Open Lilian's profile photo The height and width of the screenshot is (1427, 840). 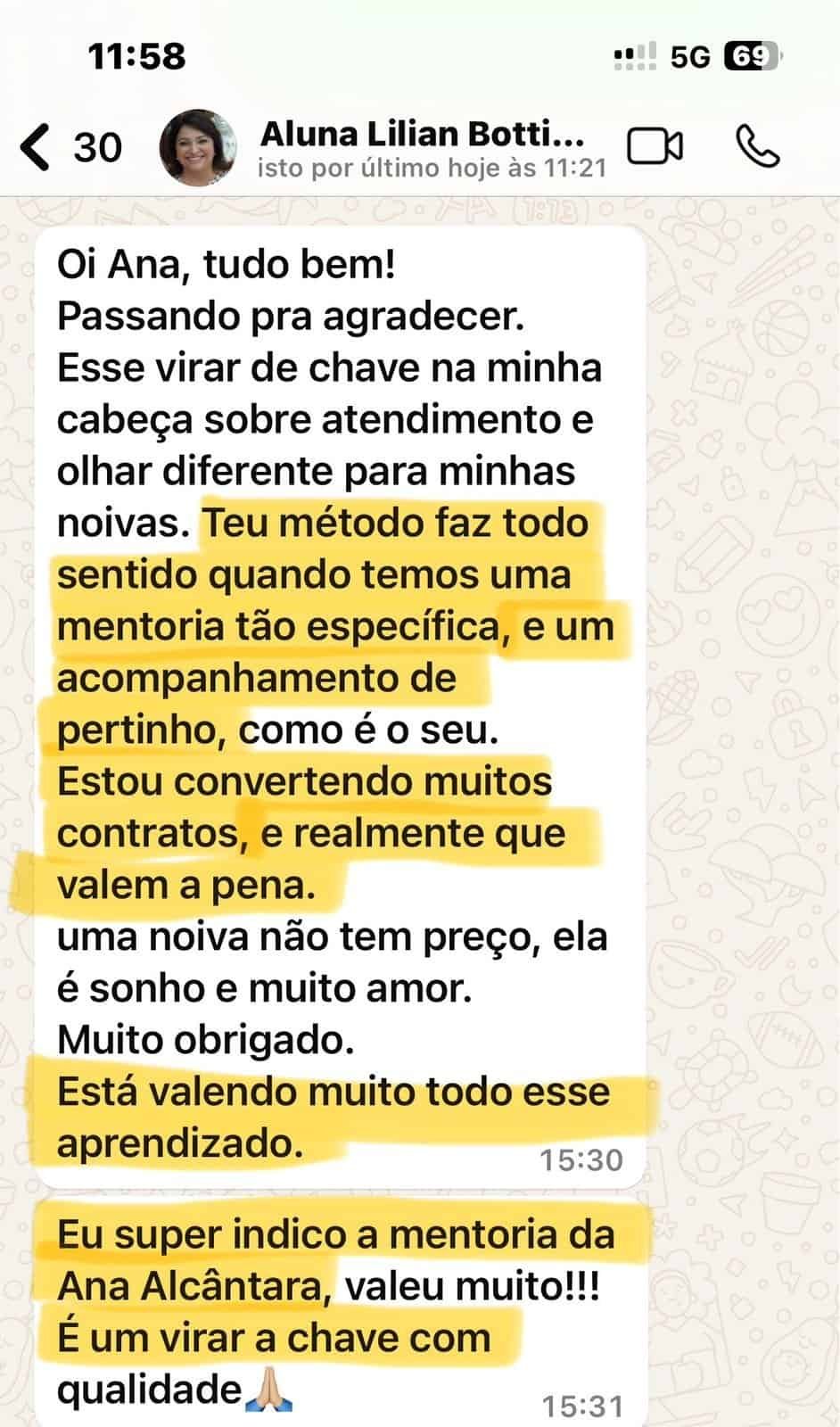click(198, 147)
